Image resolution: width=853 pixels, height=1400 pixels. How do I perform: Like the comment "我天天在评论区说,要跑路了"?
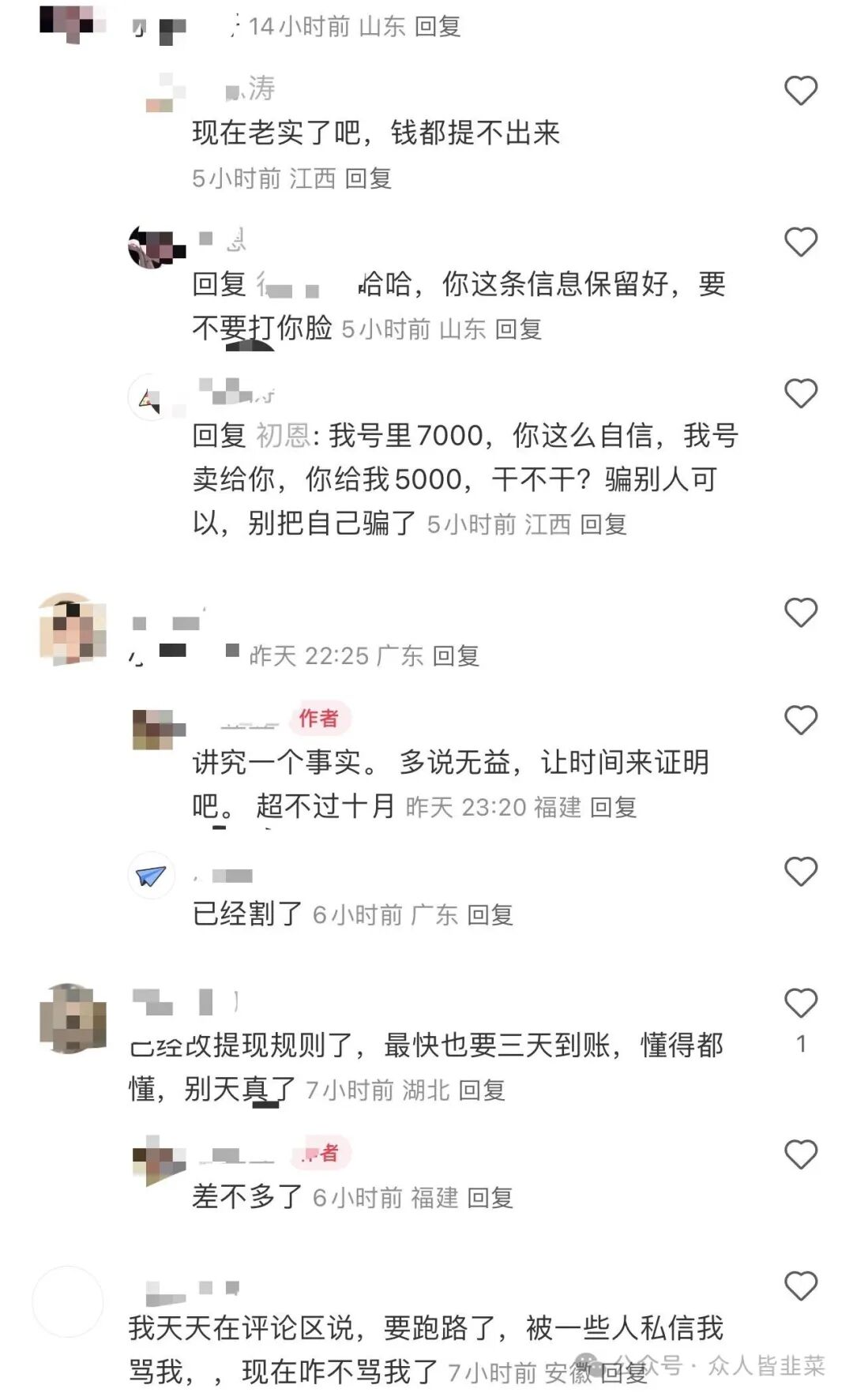(800, 1286)
